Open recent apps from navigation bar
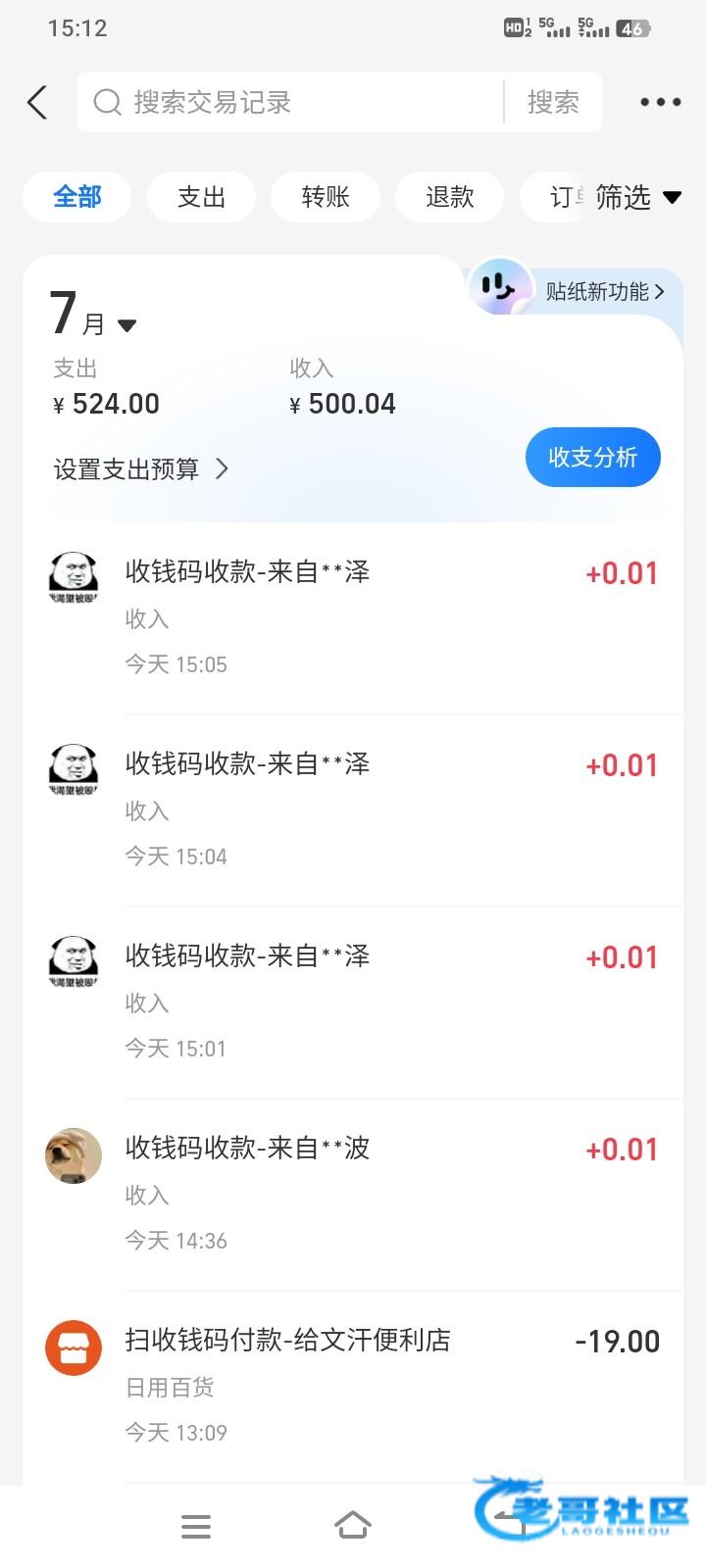Image resolution: width=706 pixels, height=1568 pixels. 196,1526
